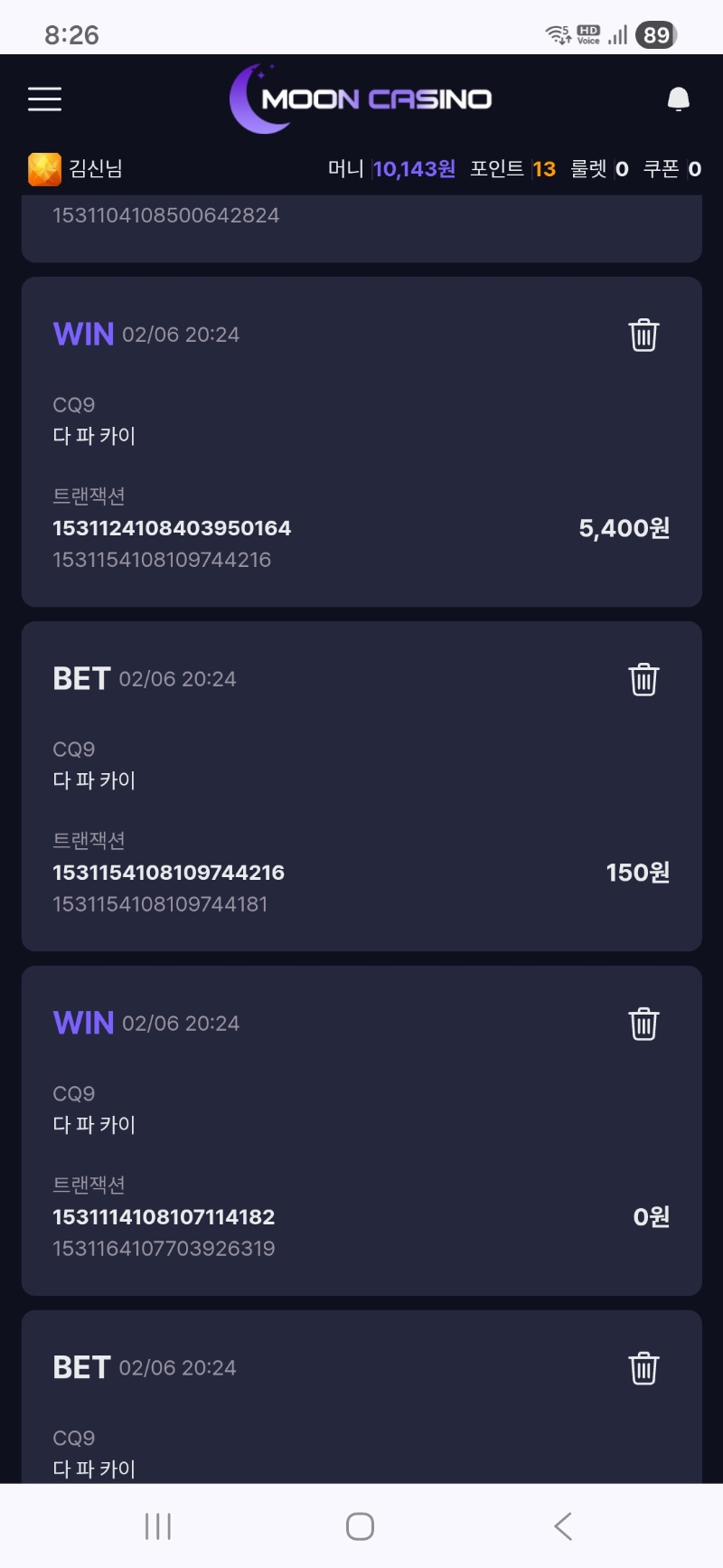This screenshot has width=723, height=1568.
Task: Delete the bottom BET entry via trash icon
Action: click(643, 1369)
